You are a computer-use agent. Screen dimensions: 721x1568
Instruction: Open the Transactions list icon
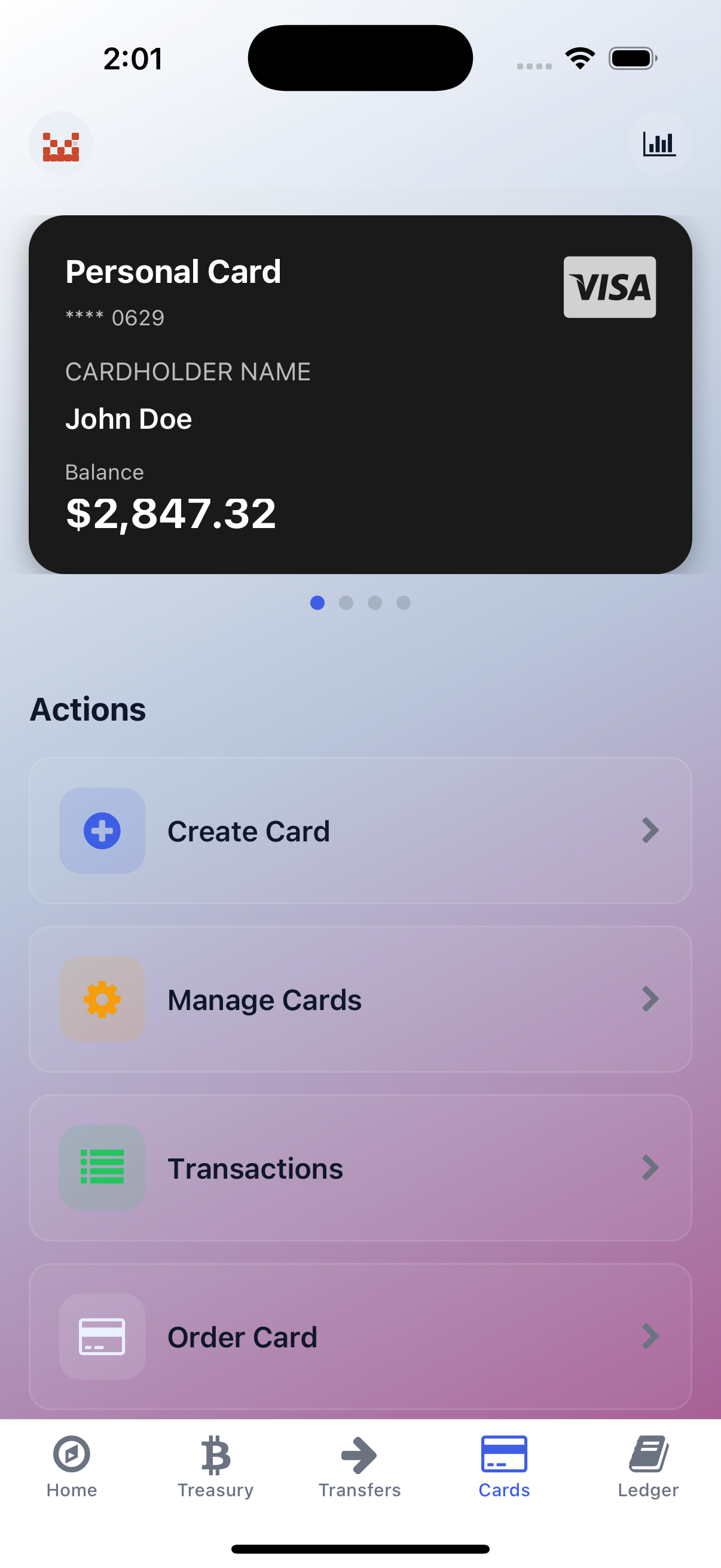point(102,1167)
